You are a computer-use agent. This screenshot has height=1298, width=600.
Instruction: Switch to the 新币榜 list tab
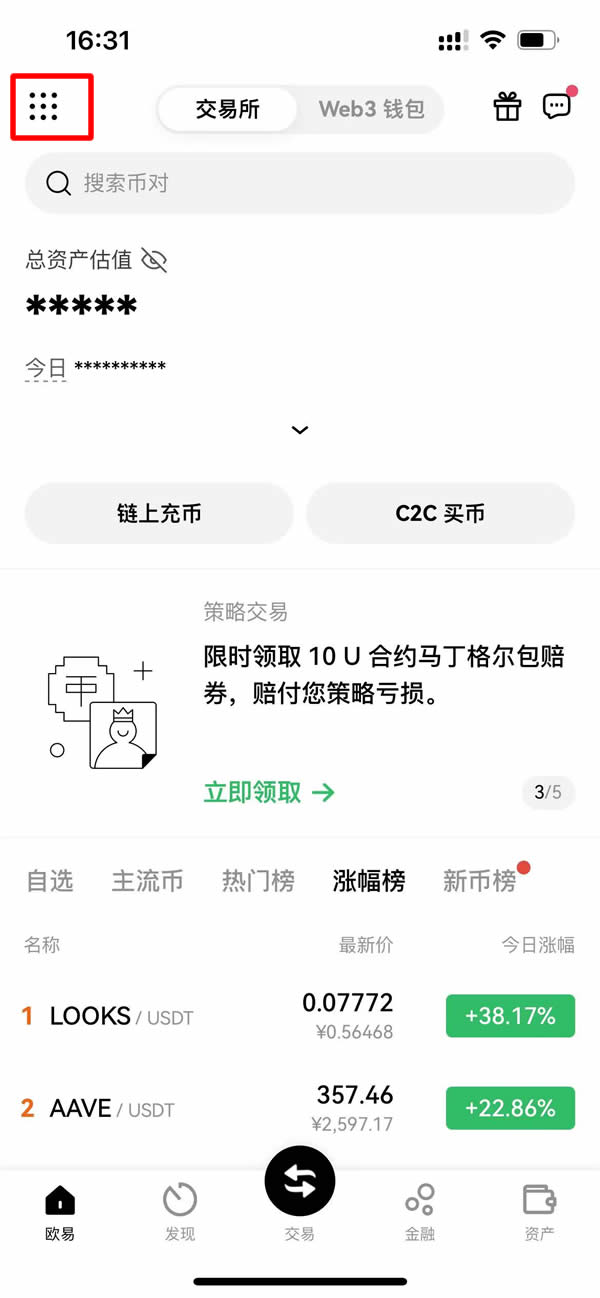[x=480, y=881]
